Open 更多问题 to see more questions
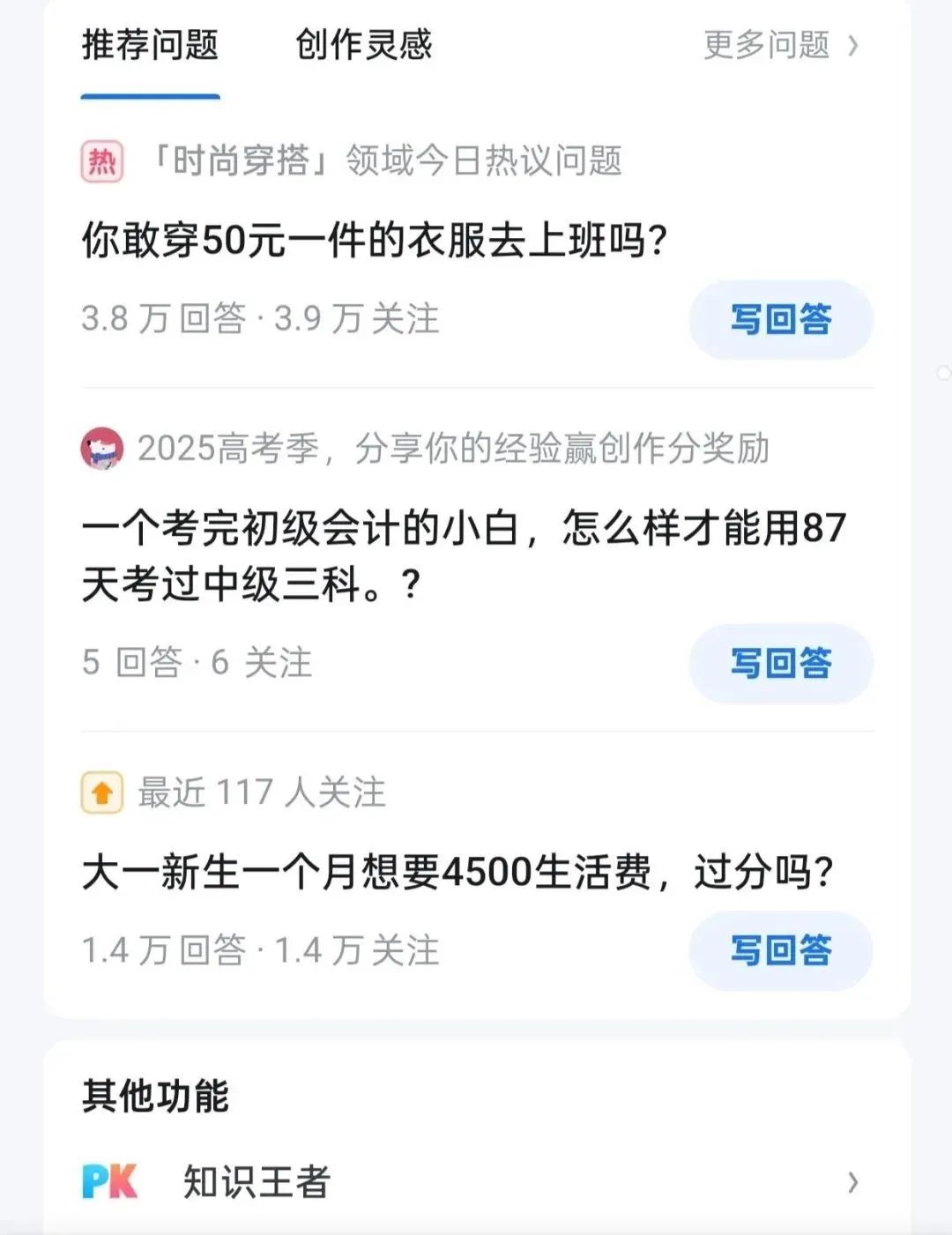This screenshot has width=952, height=1235. [780, 46]
